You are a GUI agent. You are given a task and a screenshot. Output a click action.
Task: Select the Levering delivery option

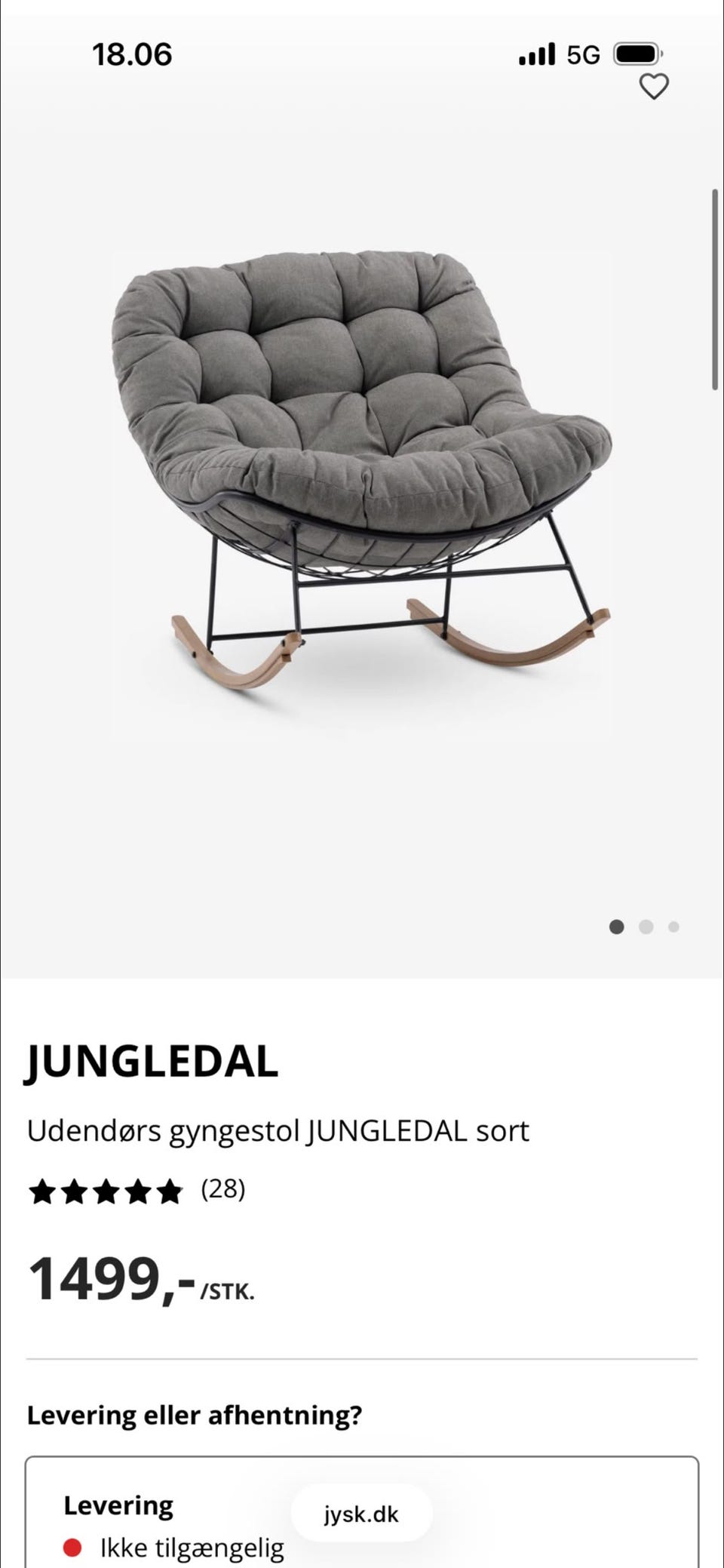(x=362, y=1513)
